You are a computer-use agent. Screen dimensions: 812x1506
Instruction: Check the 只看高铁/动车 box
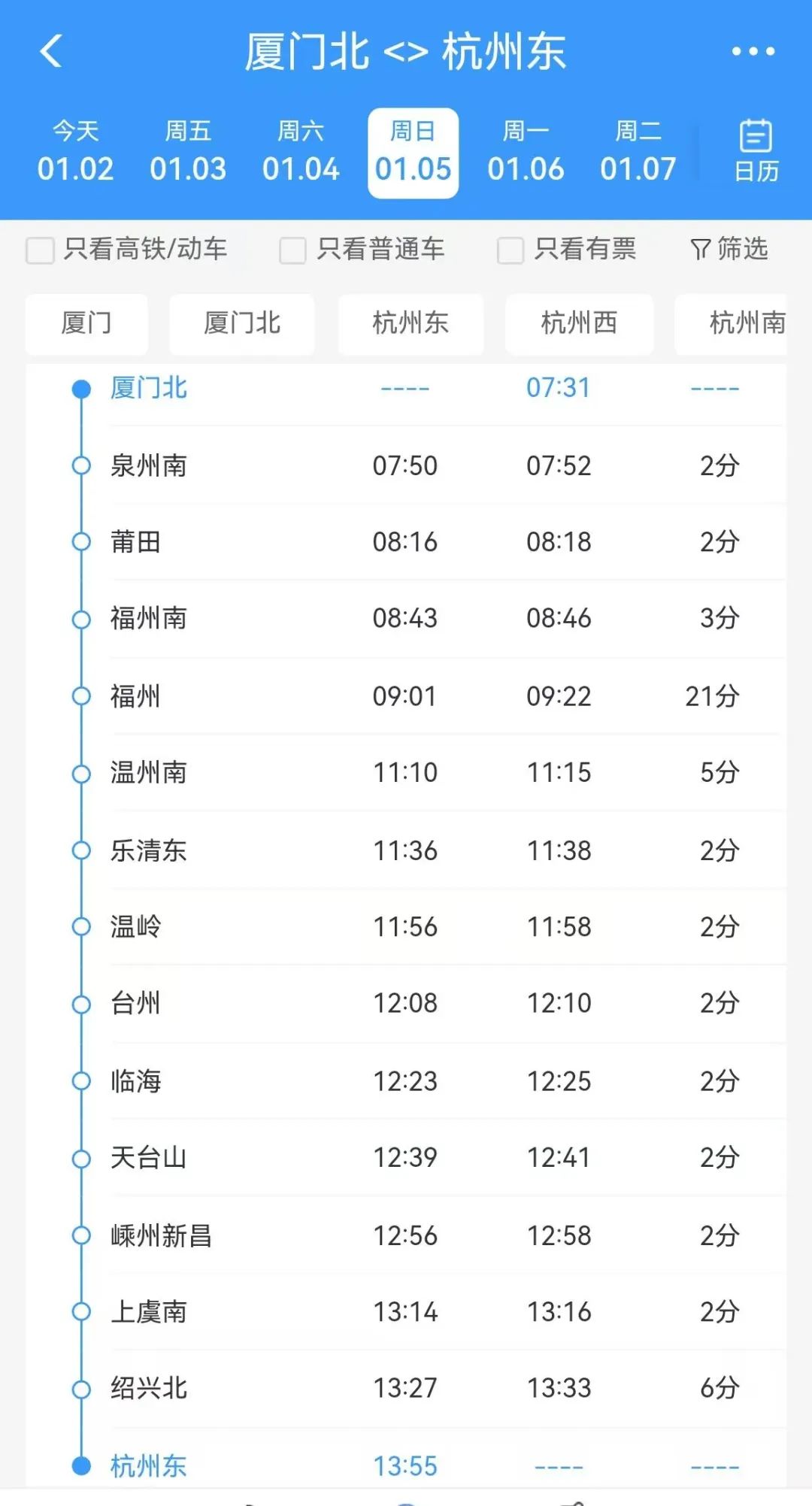(x=41, y=250)
